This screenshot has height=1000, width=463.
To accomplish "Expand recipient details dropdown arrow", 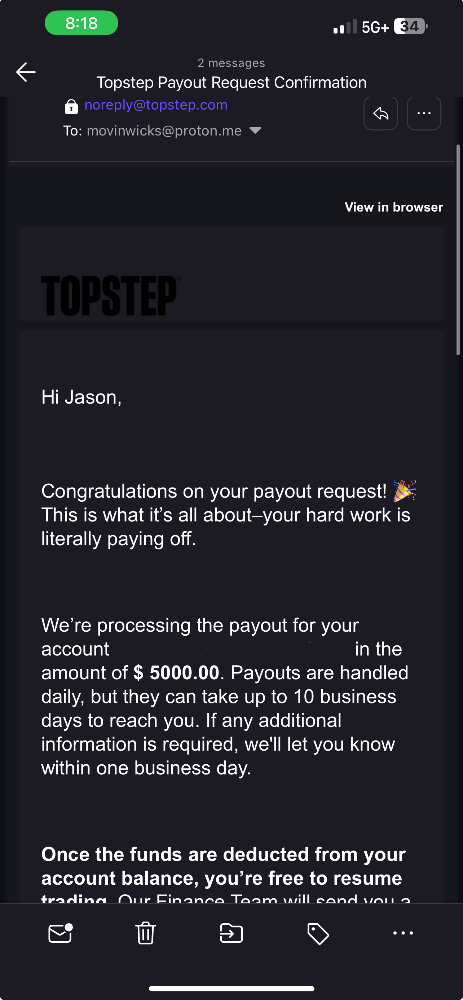I will click(x=254, y=131).
